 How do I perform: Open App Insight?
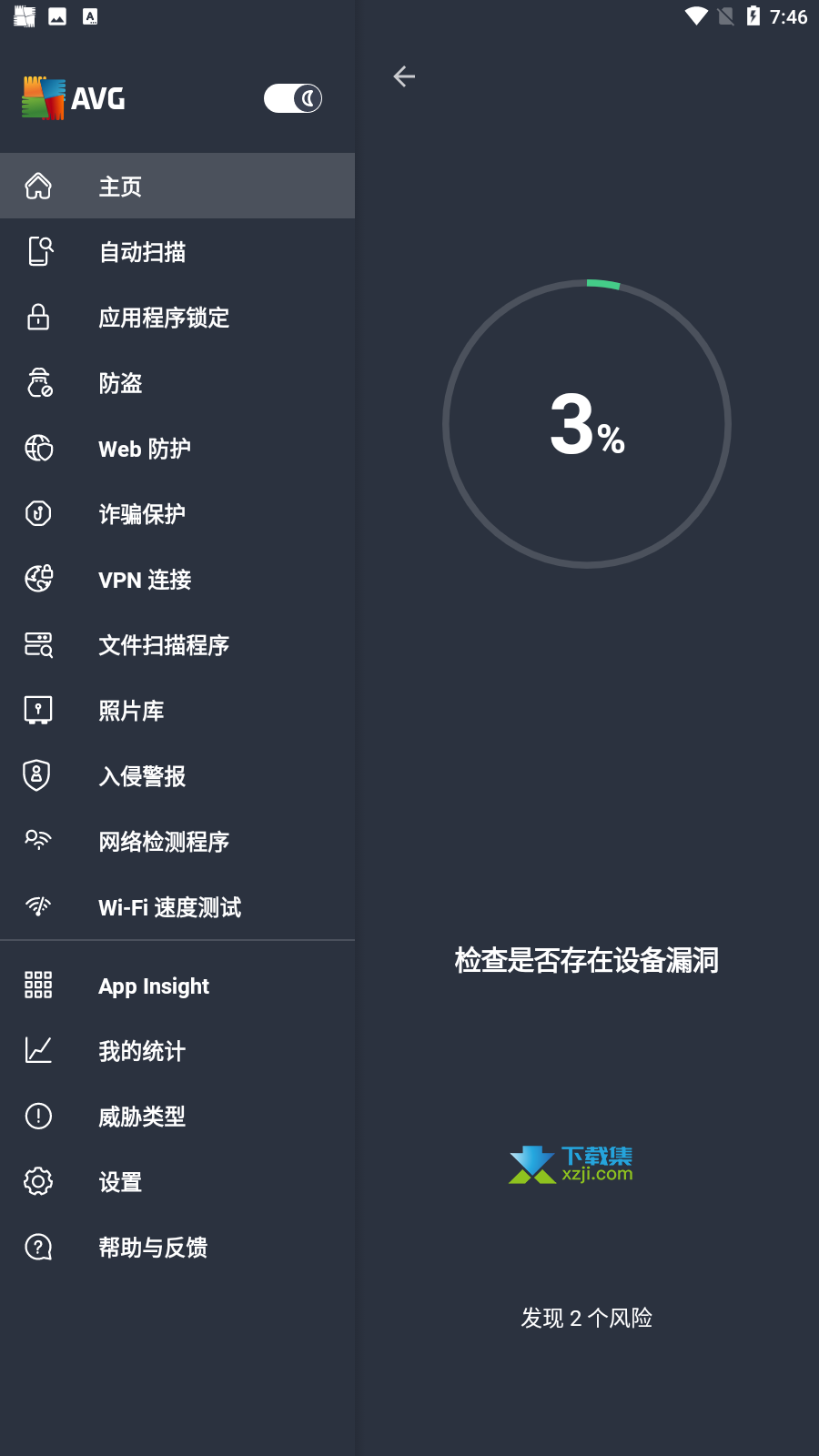pyautogui.click(x=177, y=986)
